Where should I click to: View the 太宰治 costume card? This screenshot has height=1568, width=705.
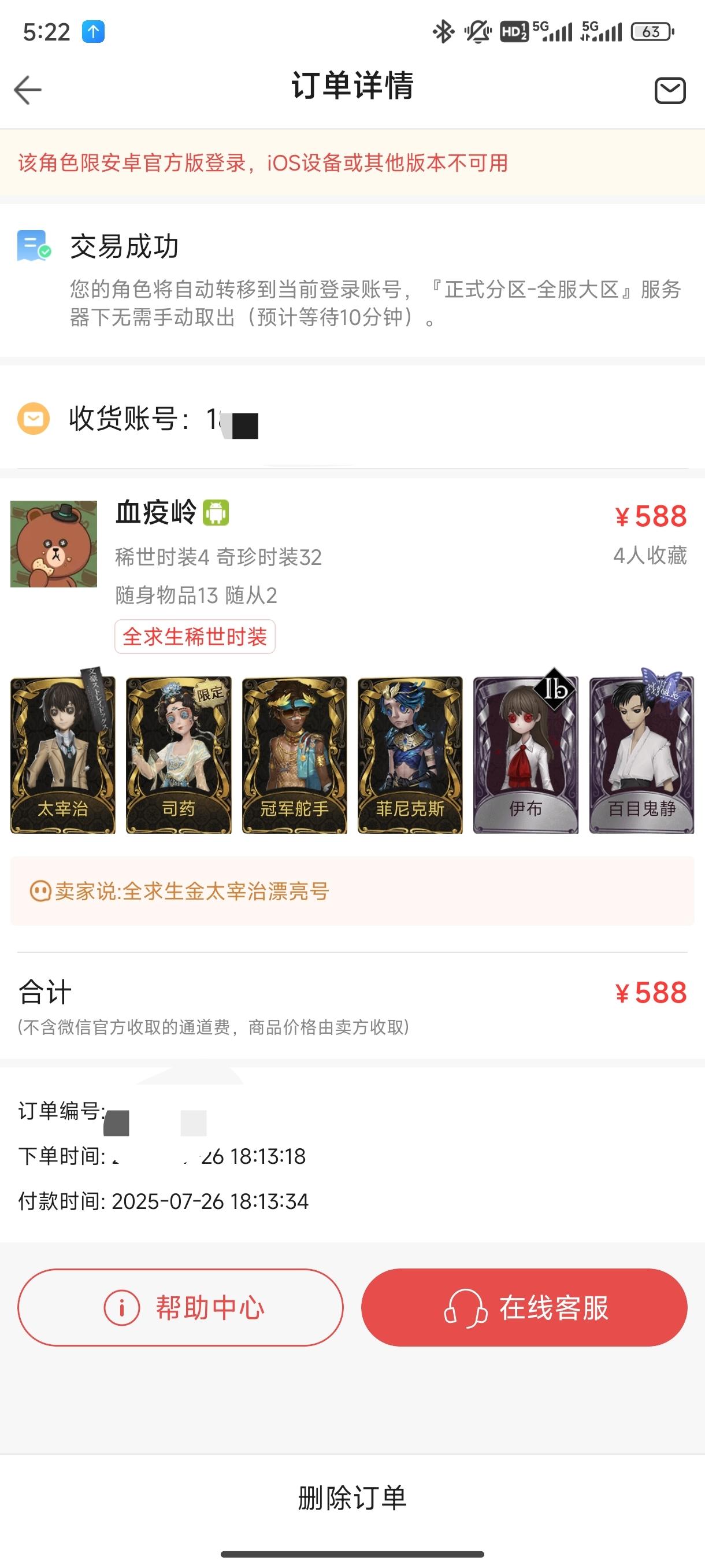[62, 755]
